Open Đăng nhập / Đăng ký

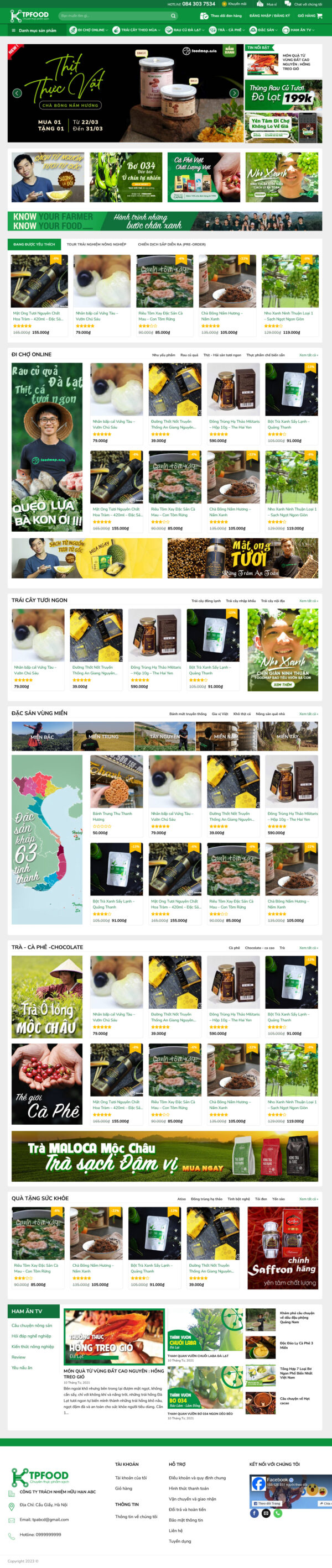[x=278, y=16]
